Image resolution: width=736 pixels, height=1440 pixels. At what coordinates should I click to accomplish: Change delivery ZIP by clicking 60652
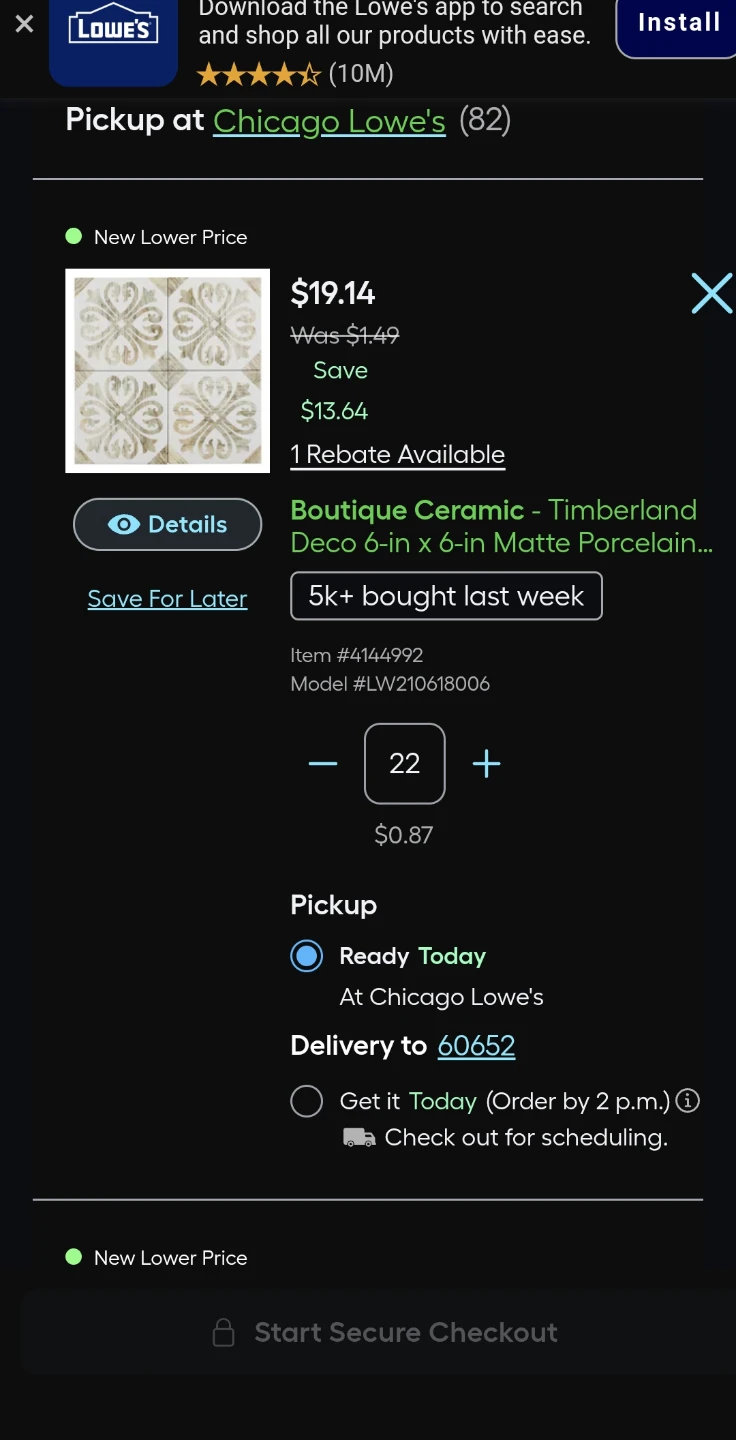pos(476,1045)
